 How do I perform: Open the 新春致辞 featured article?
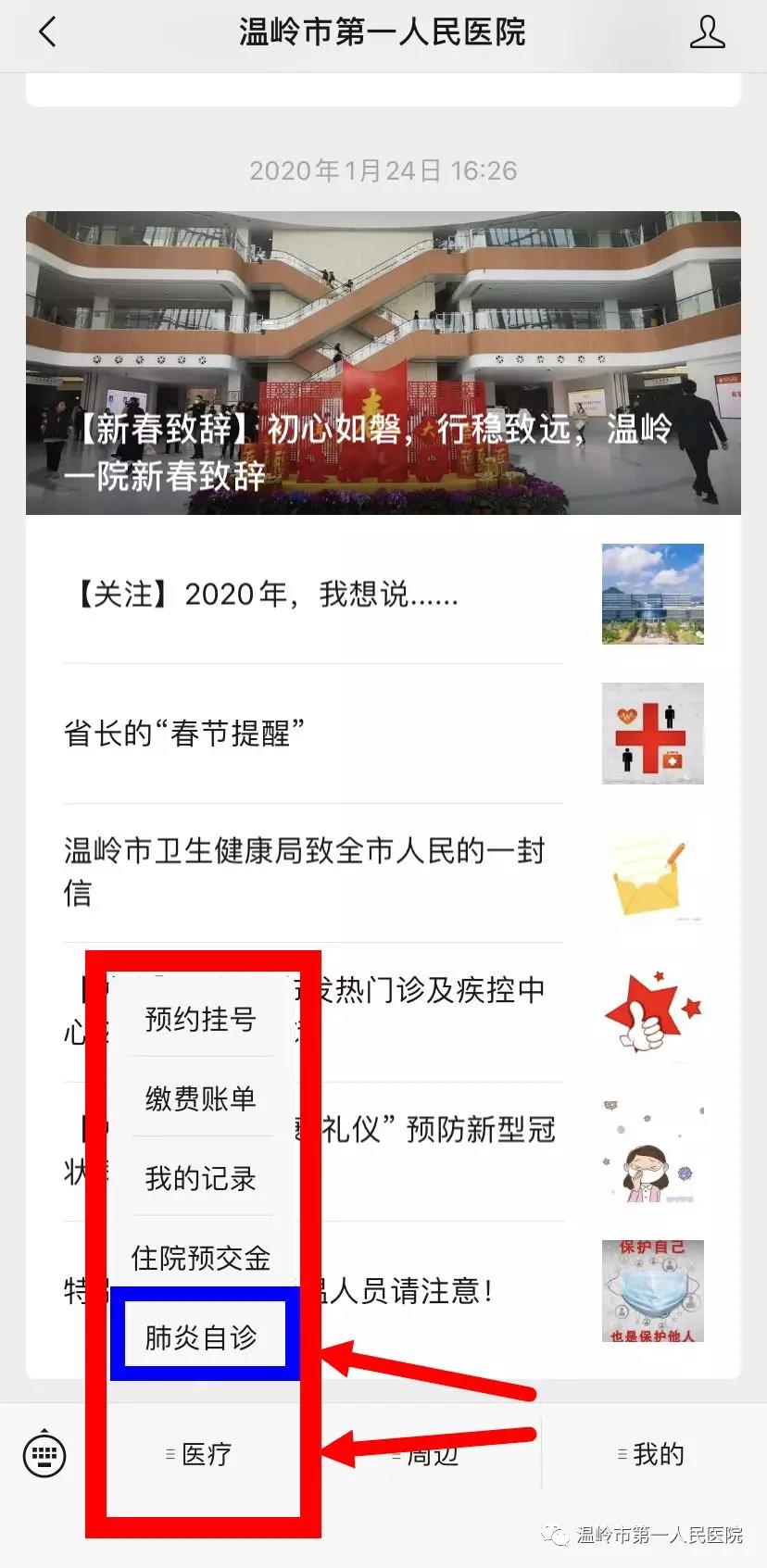(x=383, y=363)
